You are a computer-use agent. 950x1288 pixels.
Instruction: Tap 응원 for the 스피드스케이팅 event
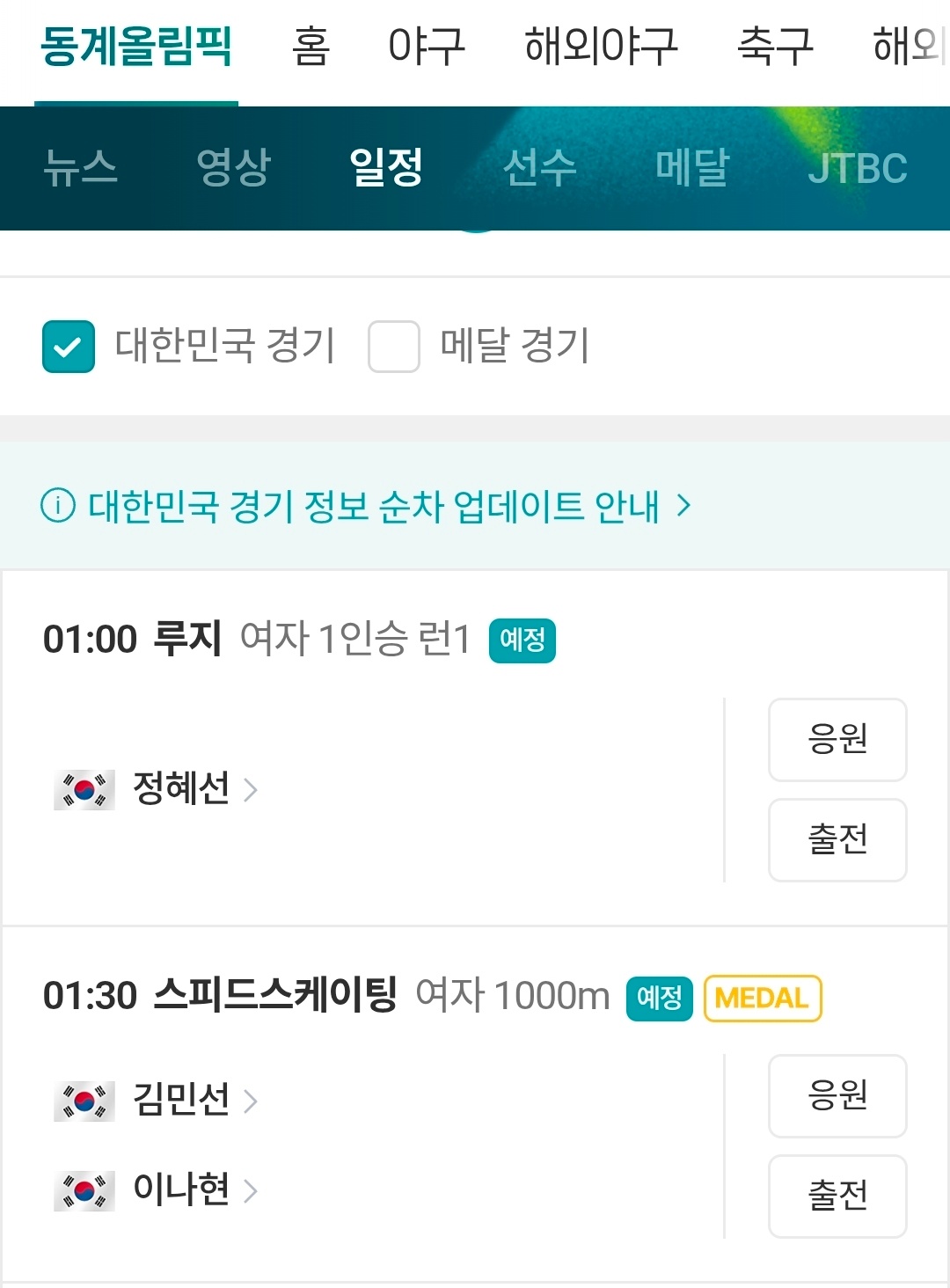click(x=837, y=1096)
